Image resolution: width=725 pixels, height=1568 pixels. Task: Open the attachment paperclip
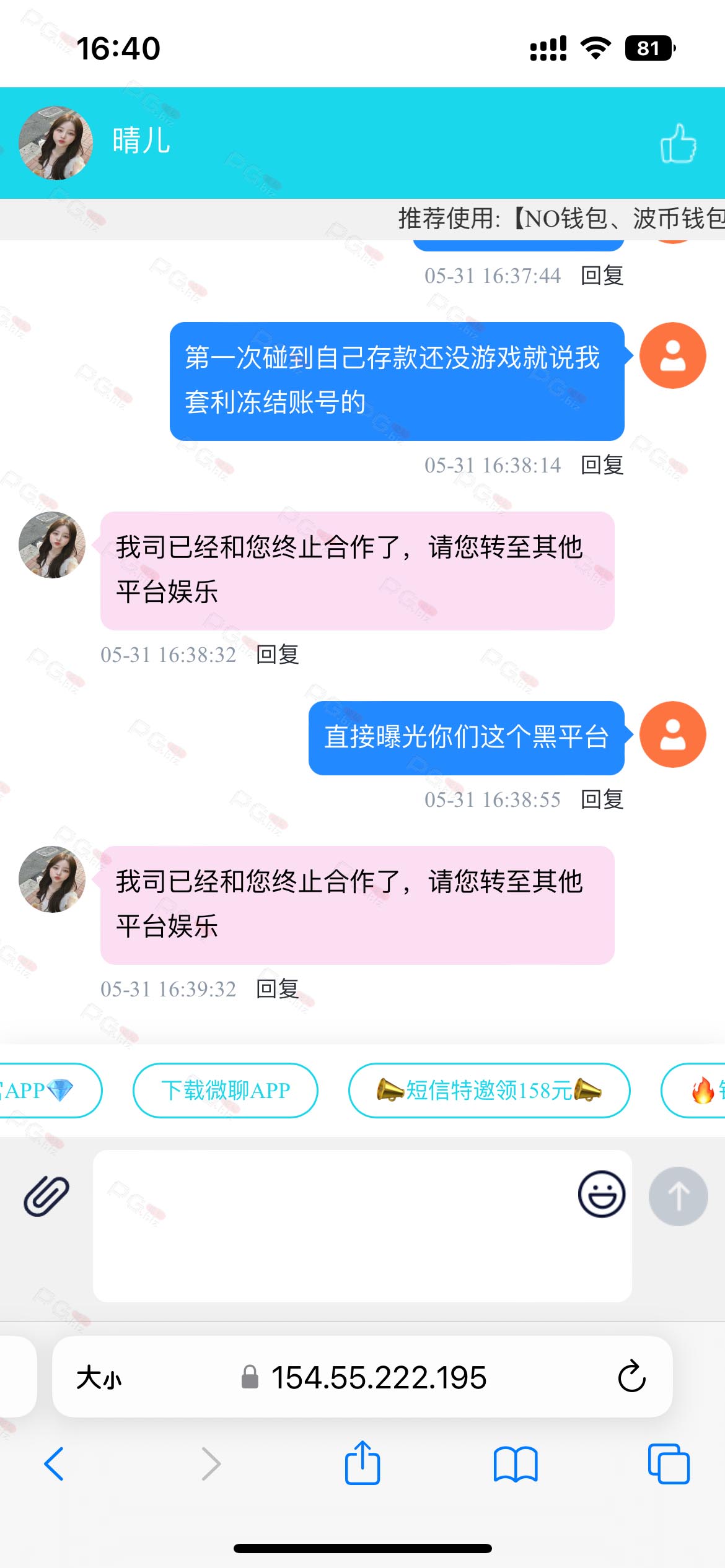[46, 1196]
